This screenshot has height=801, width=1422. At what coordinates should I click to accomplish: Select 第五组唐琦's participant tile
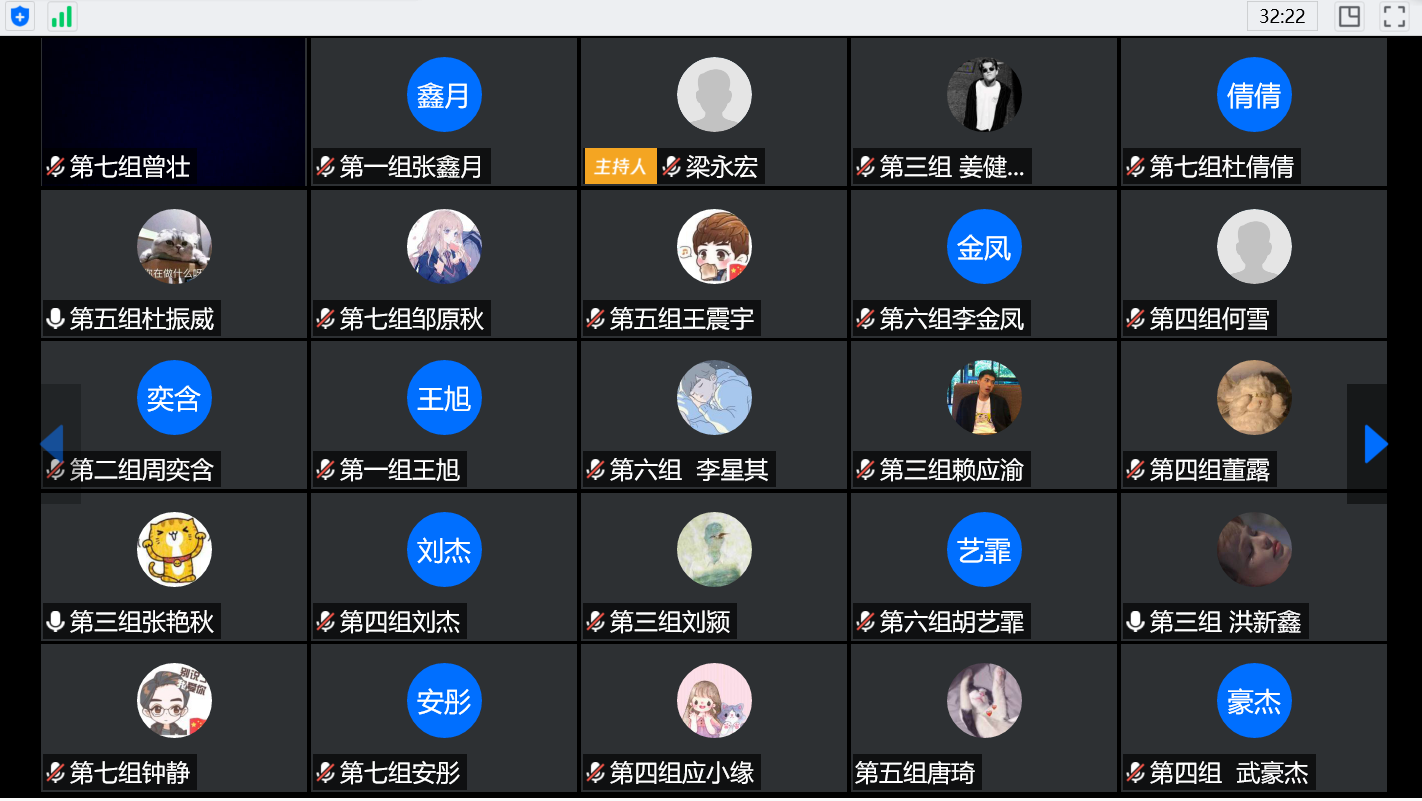click(984, 717)
